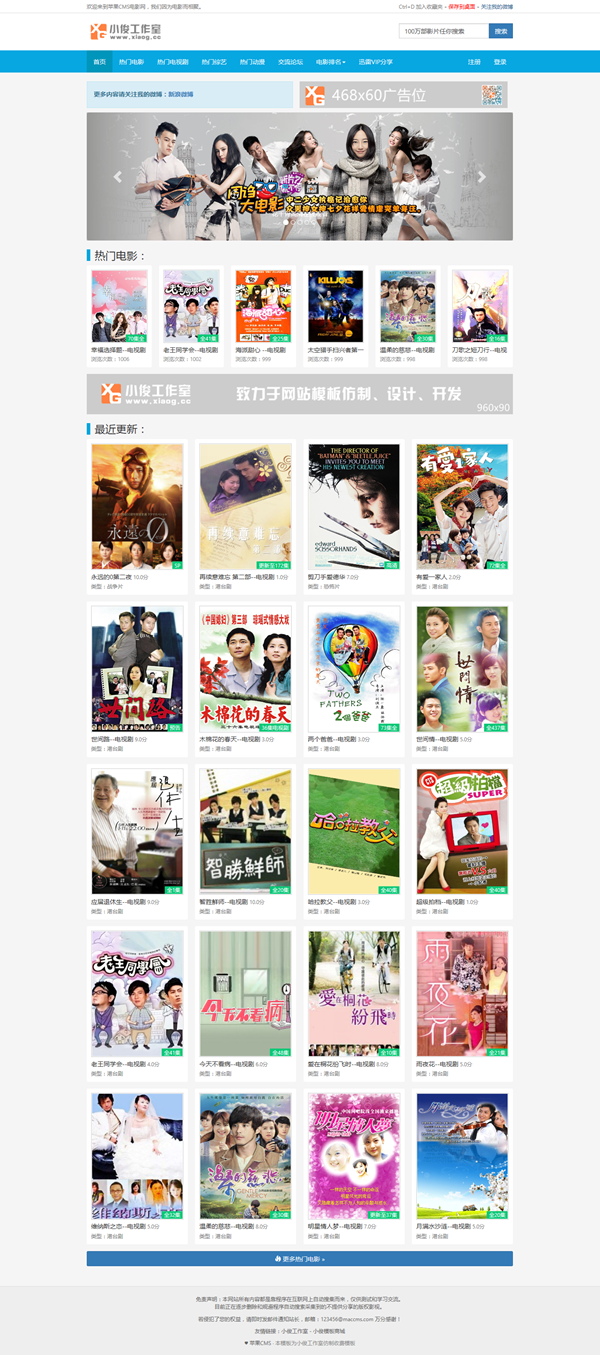Switch to the 热门电视剧 tab
The width and height of the screenshot is (600, 1355).
coord(172,62)
